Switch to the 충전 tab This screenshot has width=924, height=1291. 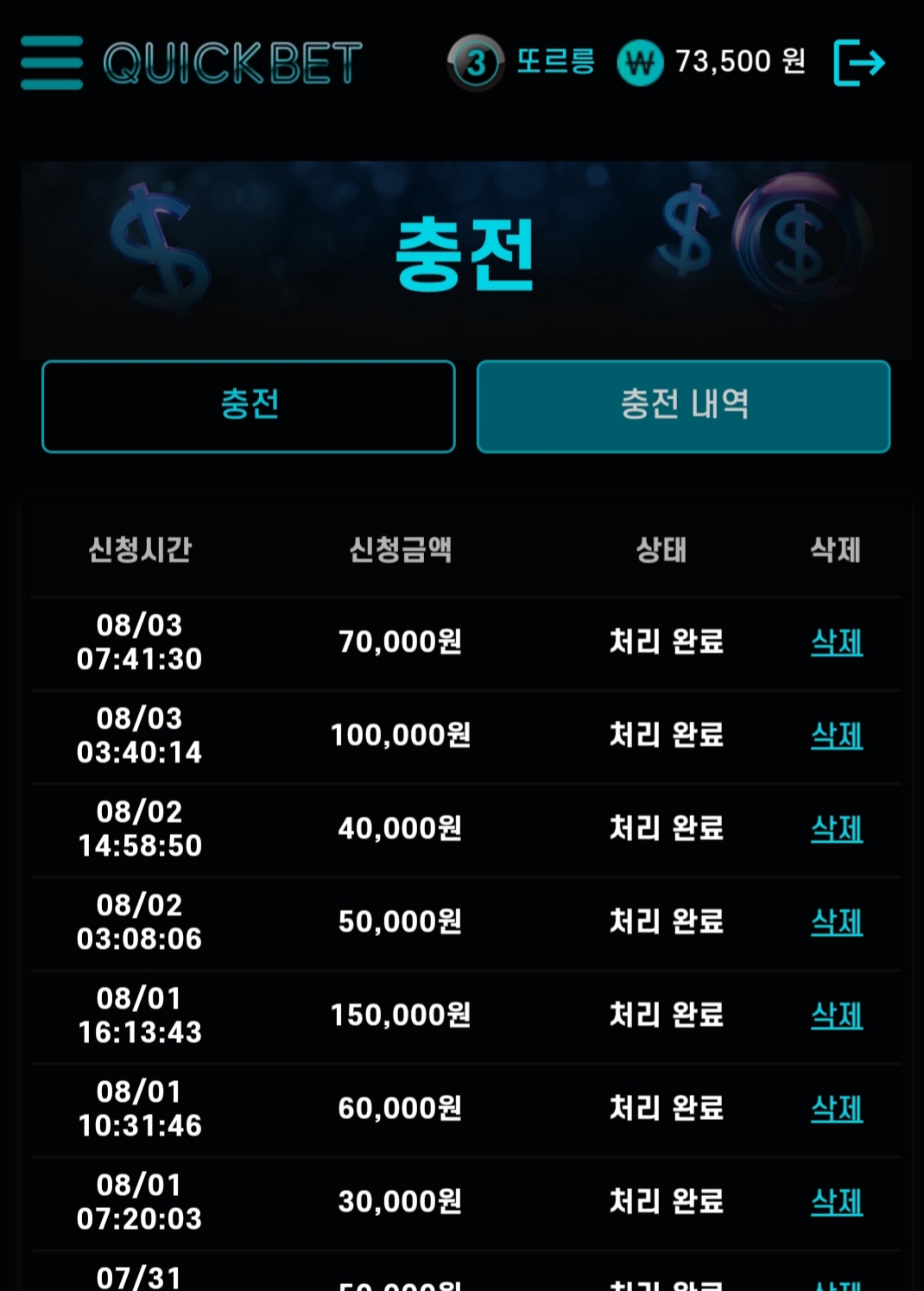(249, 406)
